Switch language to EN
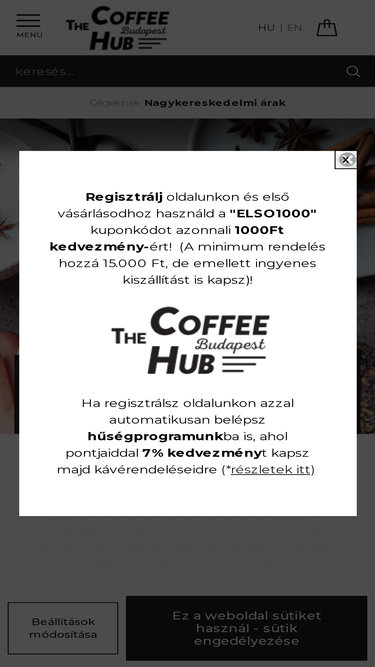The width and height of the screenshot is (375, 667). (295, 28)
